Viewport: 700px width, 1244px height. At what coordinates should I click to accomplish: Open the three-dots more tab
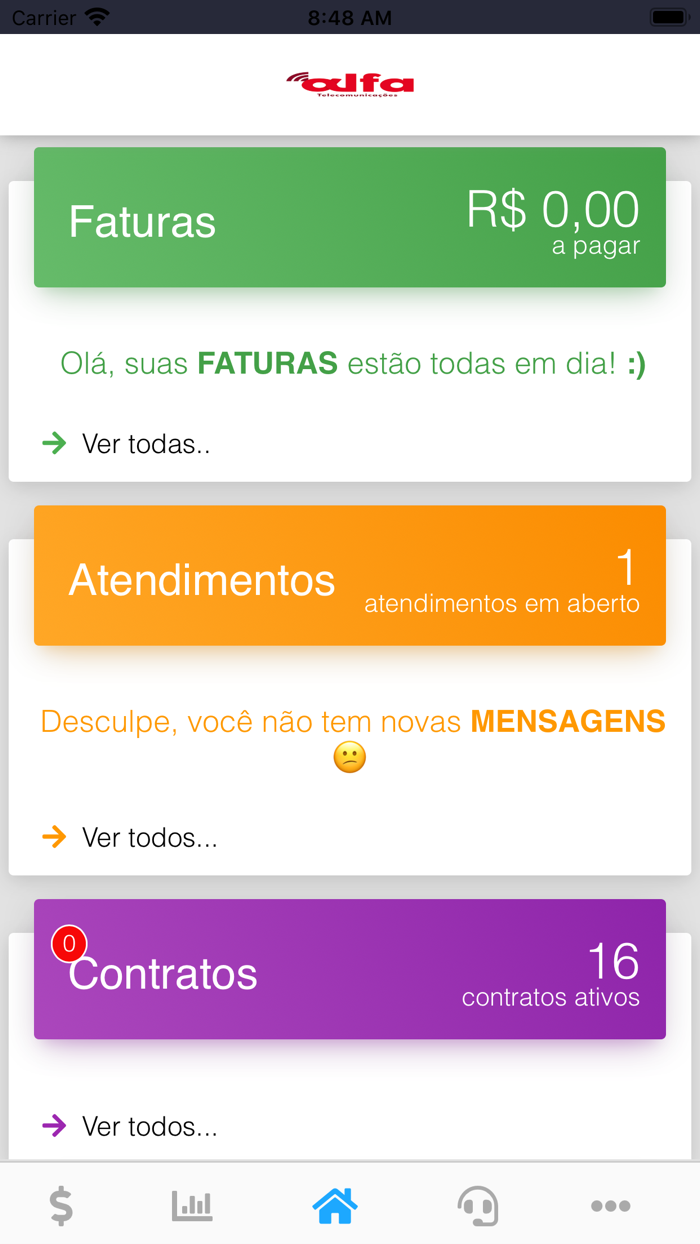click(x=610, y=1205)
